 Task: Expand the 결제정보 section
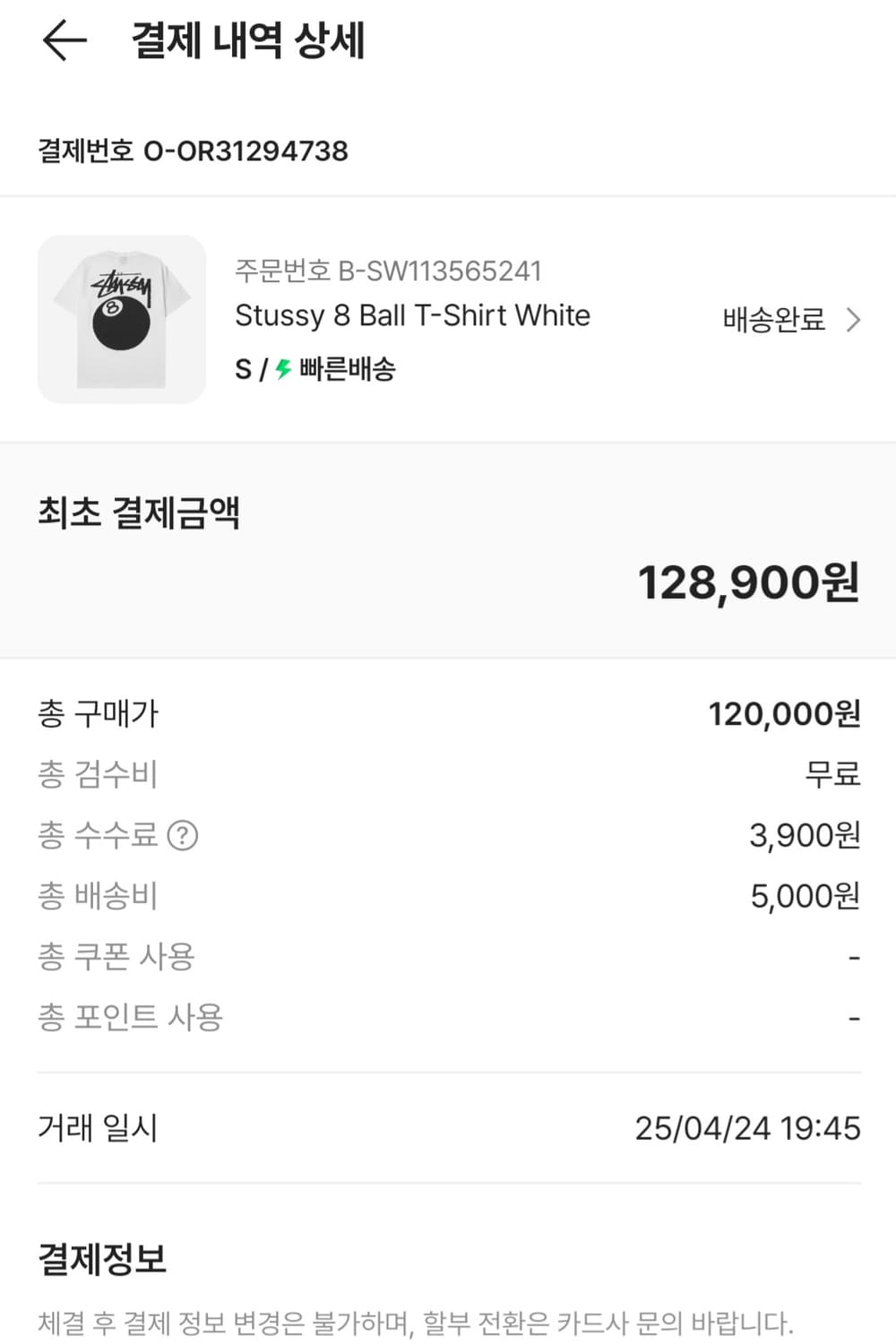(x=101, y=1260)
